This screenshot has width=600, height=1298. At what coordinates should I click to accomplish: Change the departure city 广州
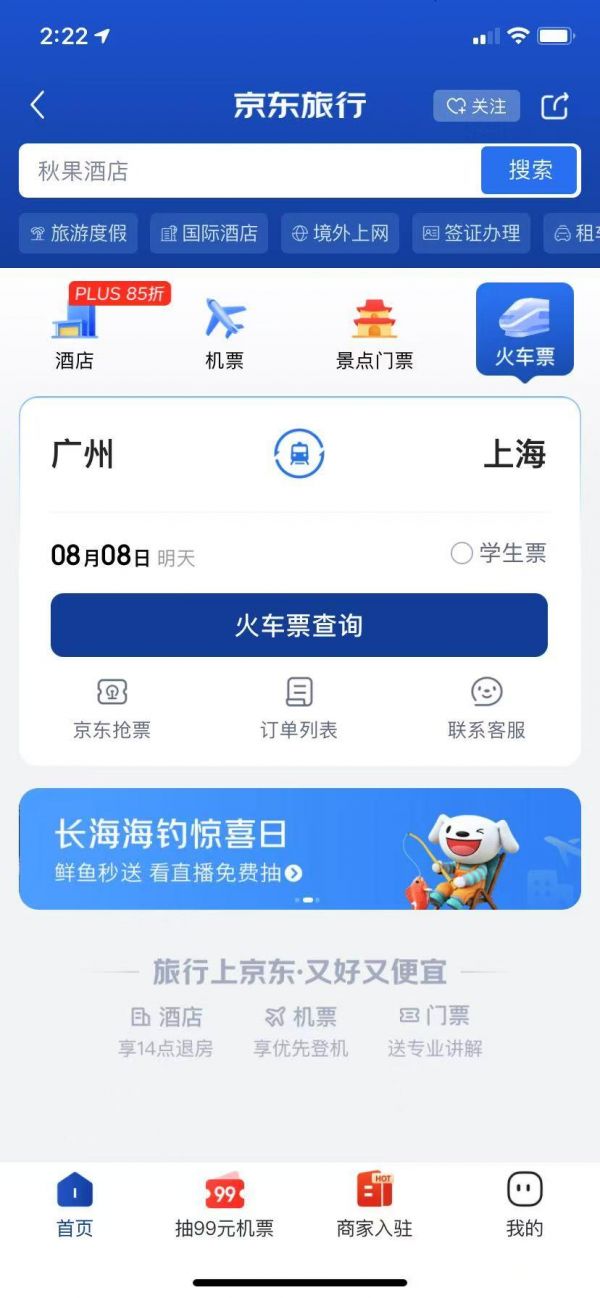coord(83,454)
